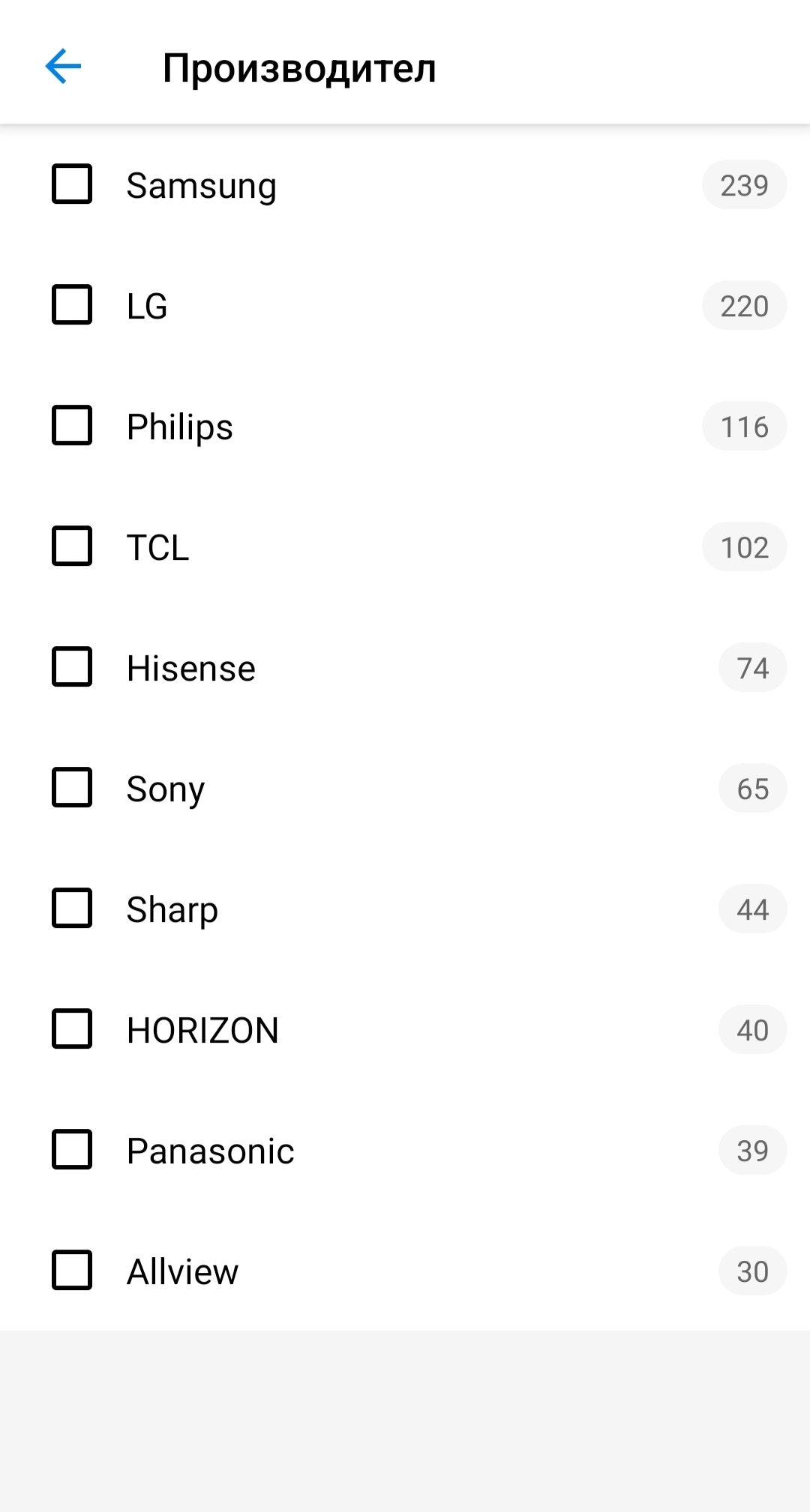Select the HORIZON checkbox
Image resolution: width=810 pixels, height=1512 pixels.
[x=72, y=1029]
